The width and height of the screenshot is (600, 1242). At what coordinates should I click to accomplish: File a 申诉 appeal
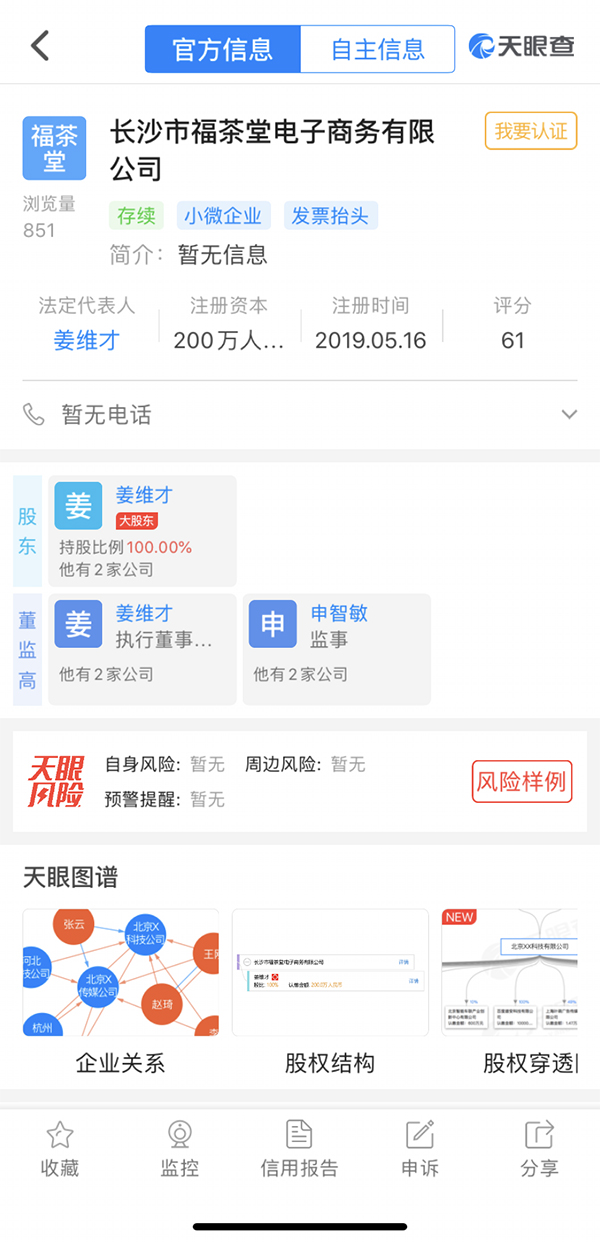click(x=420, y=1148)
